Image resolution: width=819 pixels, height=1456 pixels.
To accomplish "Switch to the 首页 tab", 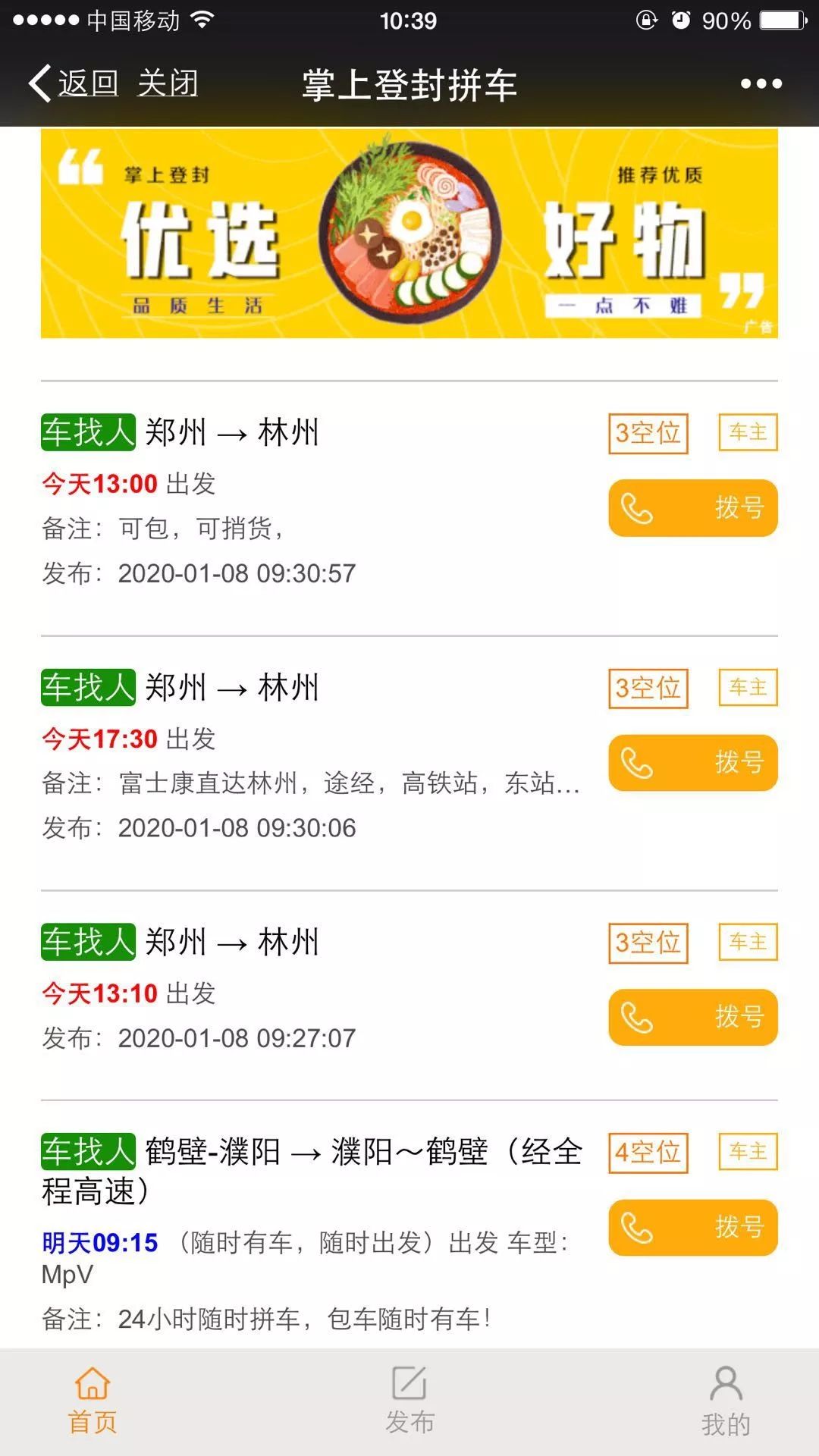I will coord(93,1401).
